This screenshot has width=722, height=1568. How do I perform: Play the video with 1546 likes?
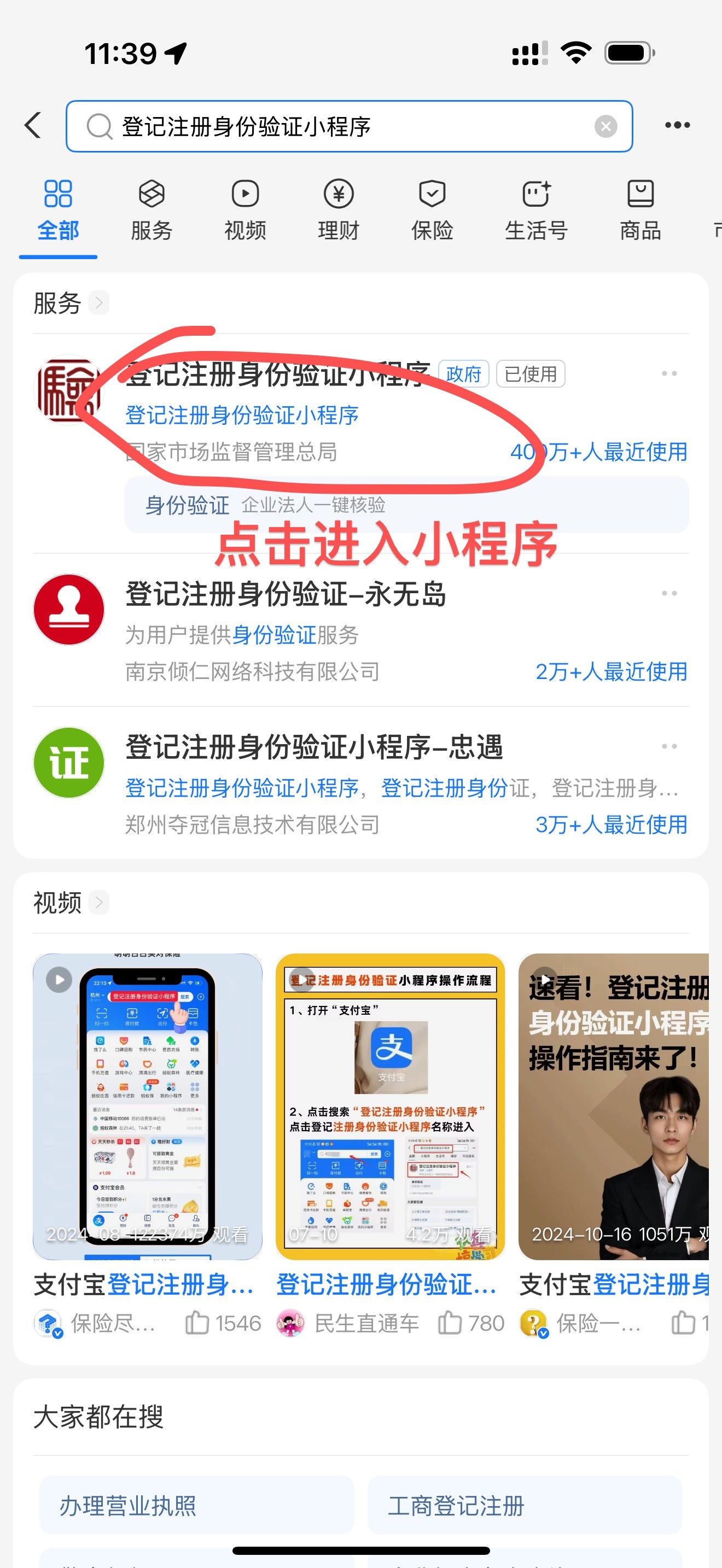pos(147,1106)
